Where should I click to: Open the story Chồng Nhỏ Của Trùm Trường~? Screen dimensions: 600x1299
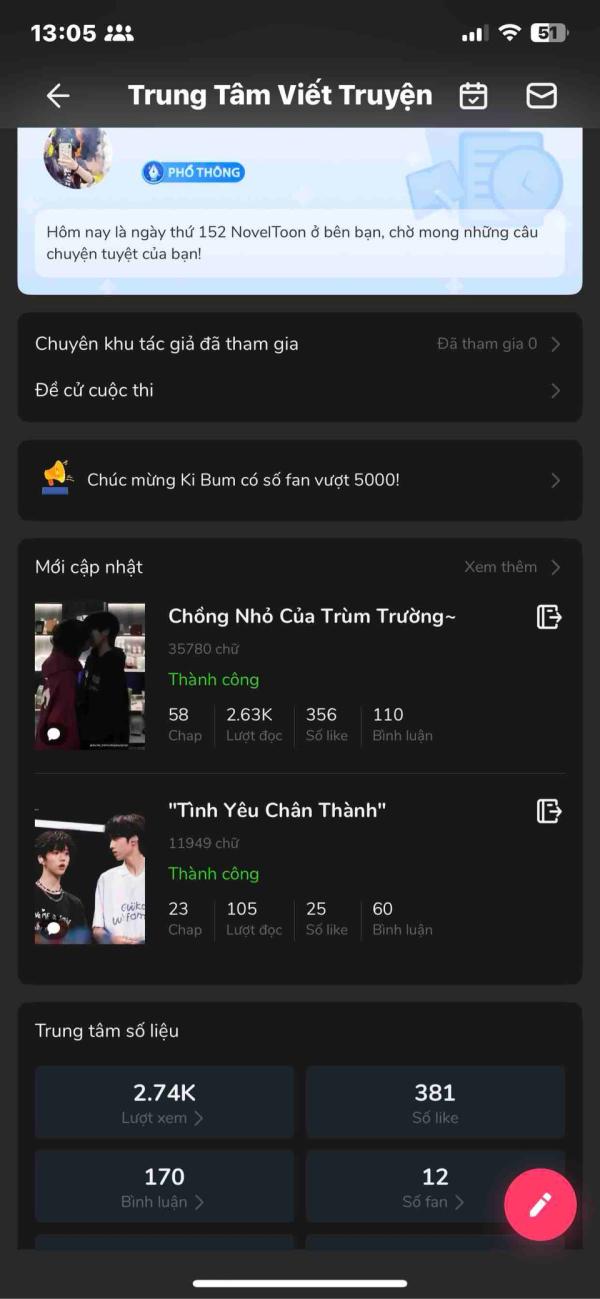[311, 616]
